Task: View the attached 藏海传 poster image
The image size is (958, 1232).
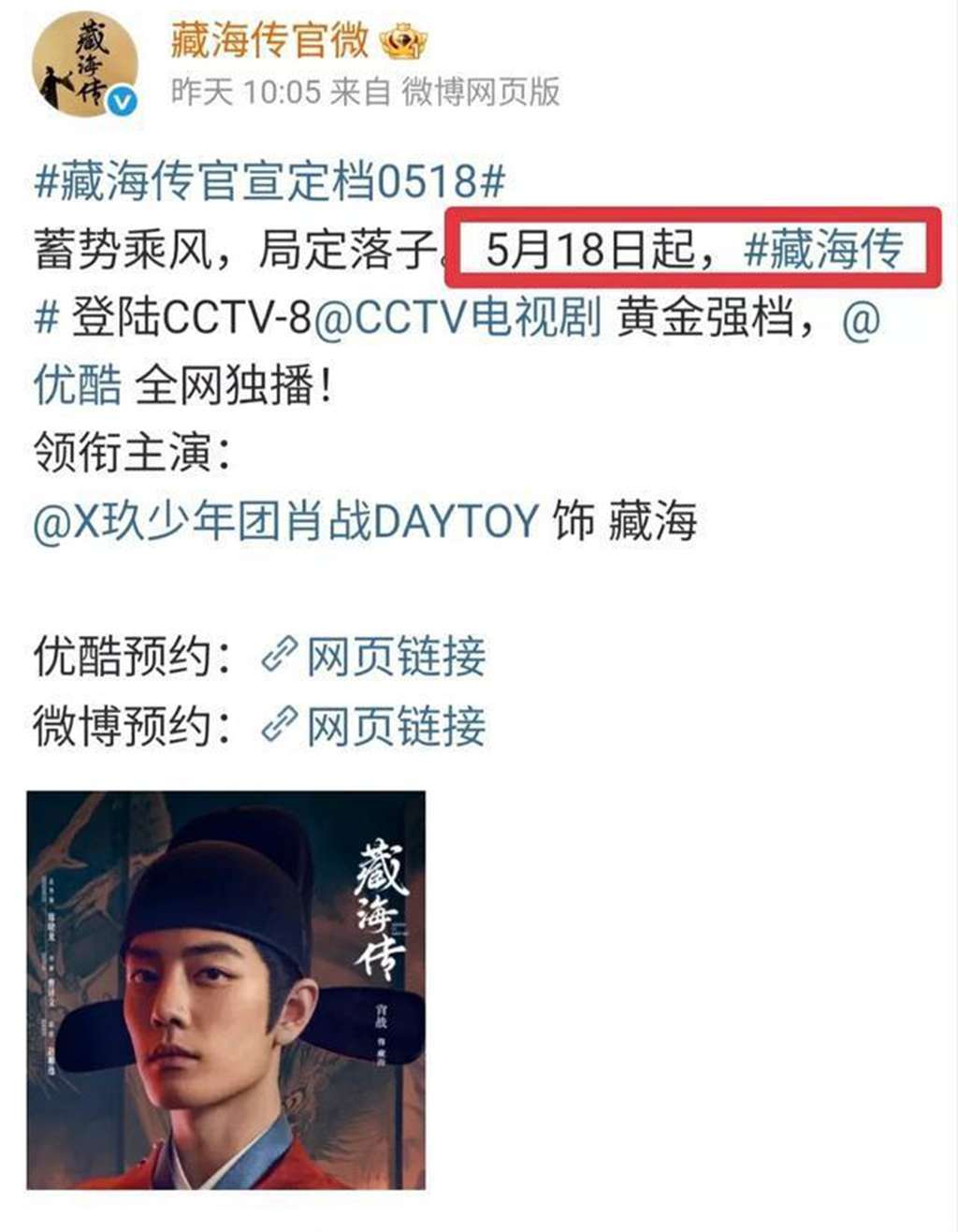Action: pos(225,990)
